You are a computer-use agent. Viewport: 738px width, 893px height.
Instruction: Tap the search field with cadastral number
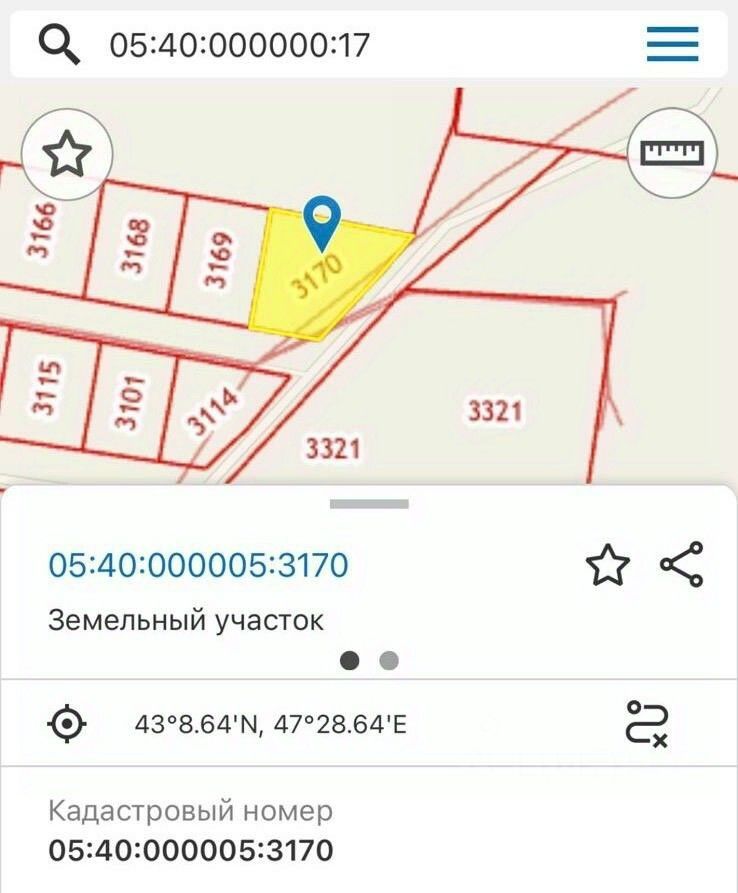tap(340, 44)
